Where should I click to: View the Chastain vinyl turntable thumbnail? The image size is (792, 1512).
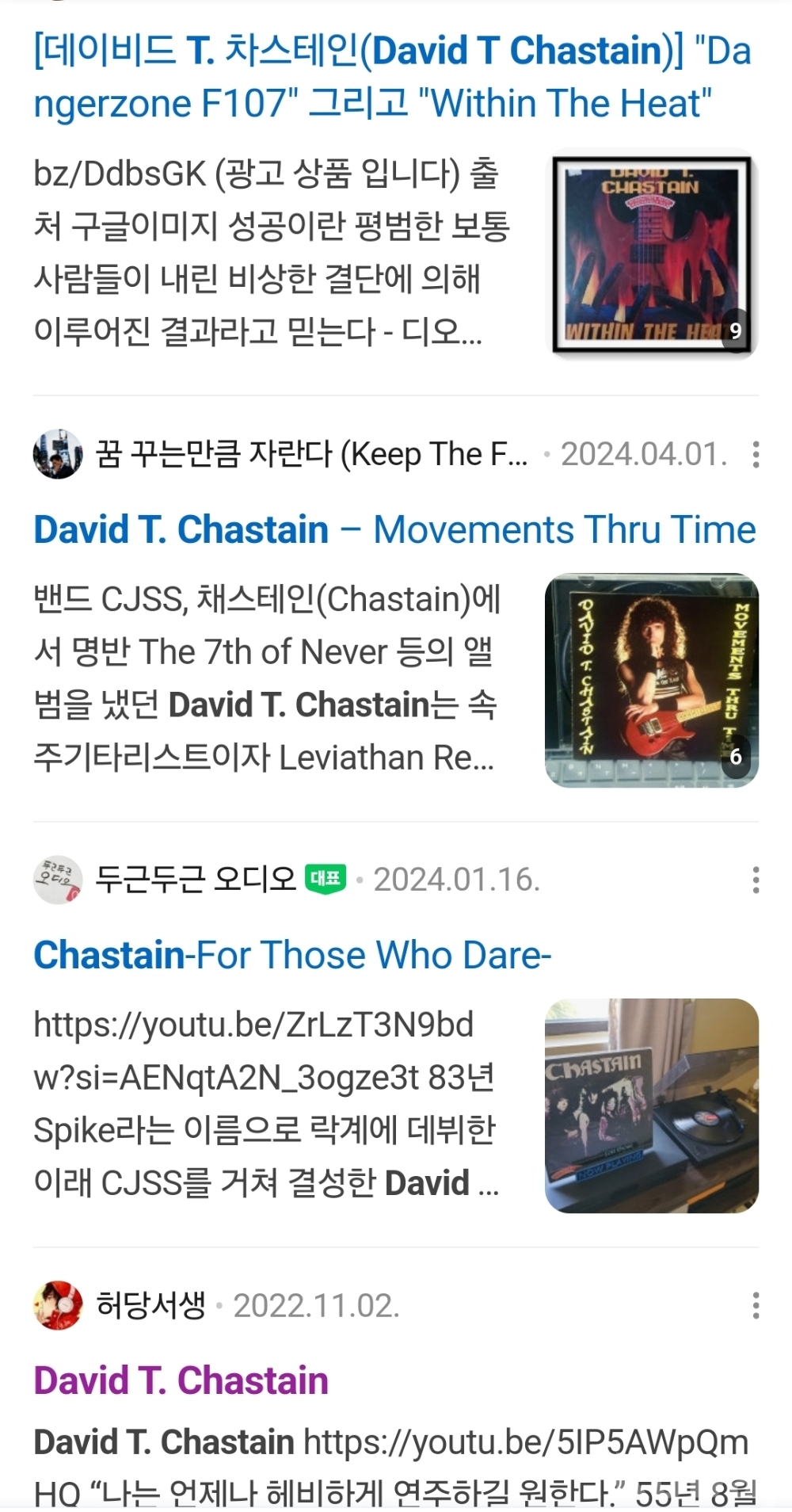[x=651, y=1105]
